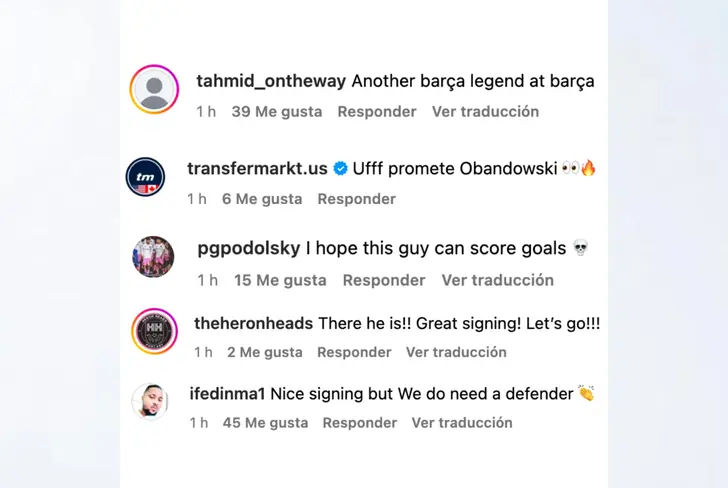View the 39 likes on tahmid_ontheway's comment
Image resolution: width=728 pixels, height=488 pixels.
click(276, 112)
